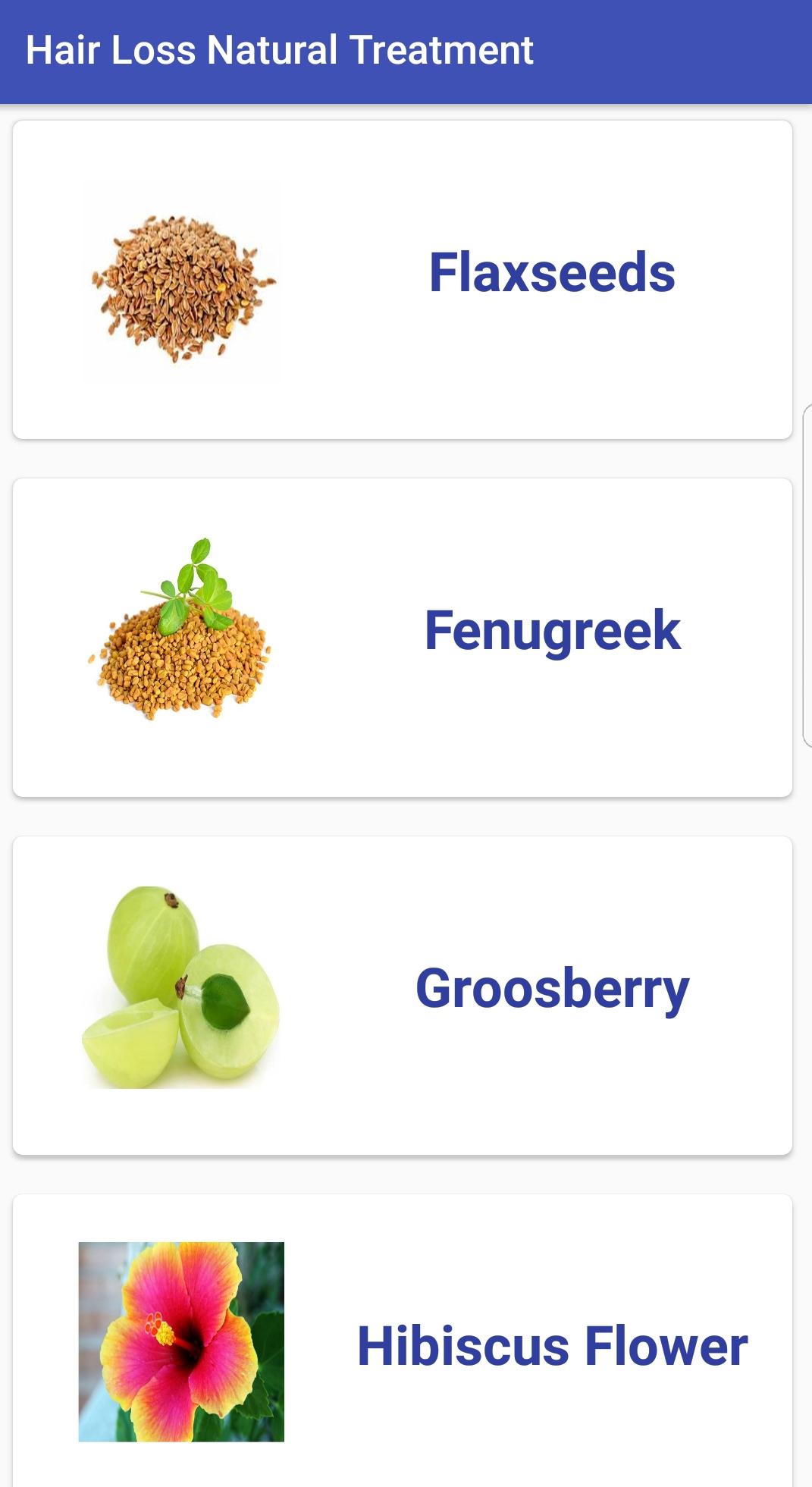
Task: Open the Flaxseeds remedy card
Action: (x=402, y=279)
